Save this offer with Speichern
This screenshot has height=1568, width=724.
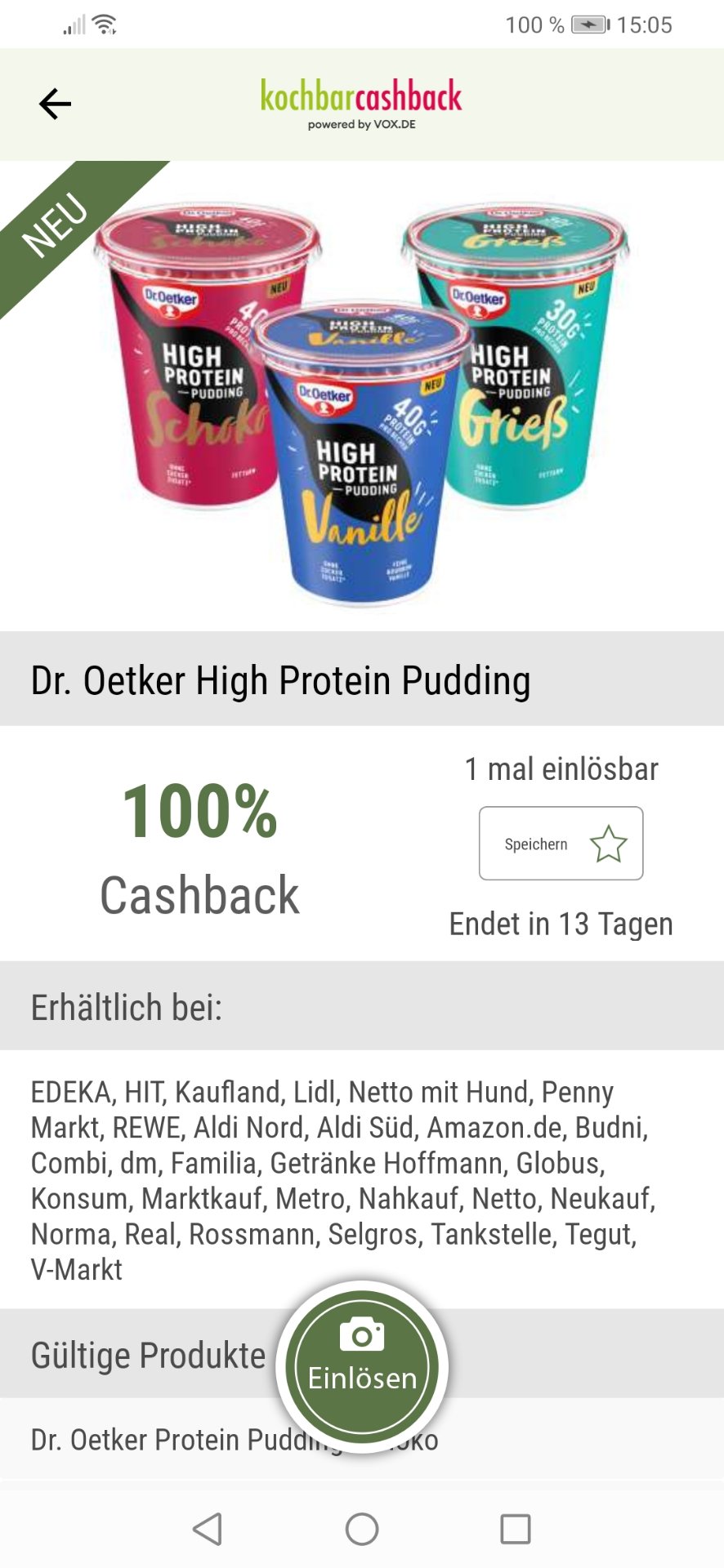click(561, 844)
